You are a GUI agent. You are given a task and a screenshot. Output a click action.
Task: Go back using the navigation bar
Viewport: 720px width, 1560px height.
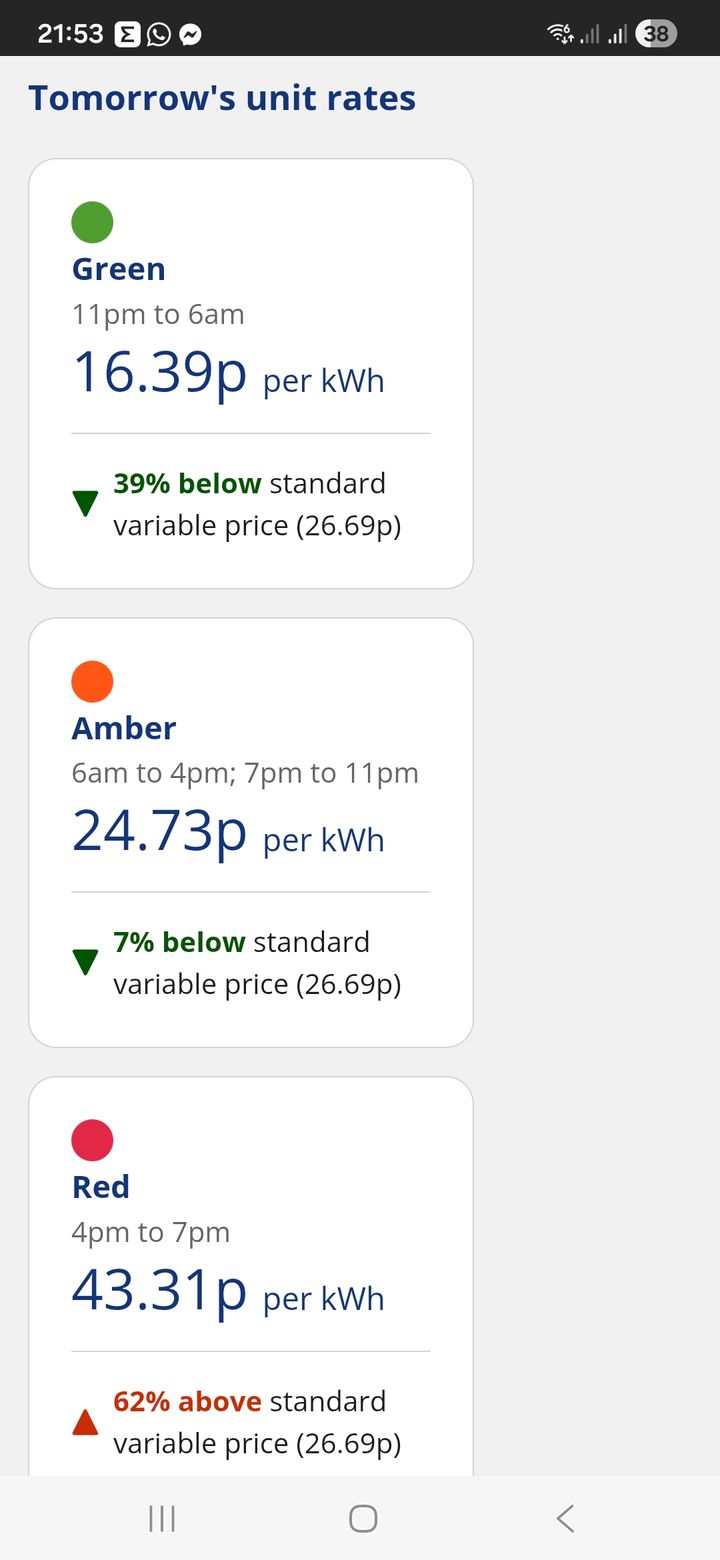[565, 1519]
